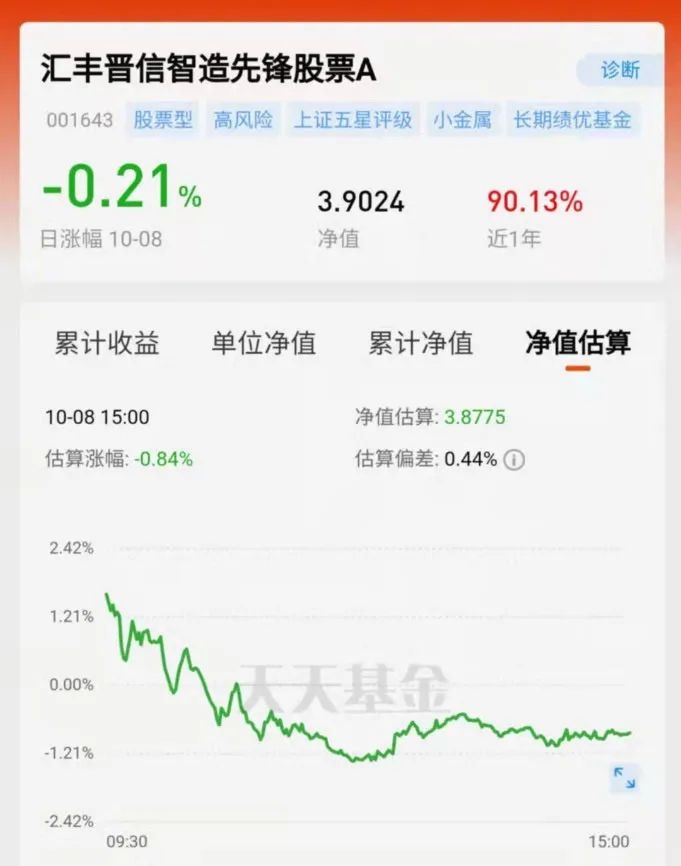Expand the chart to fullscreen
The height and width of the screenshot is (866, 681).
[624, 777]
